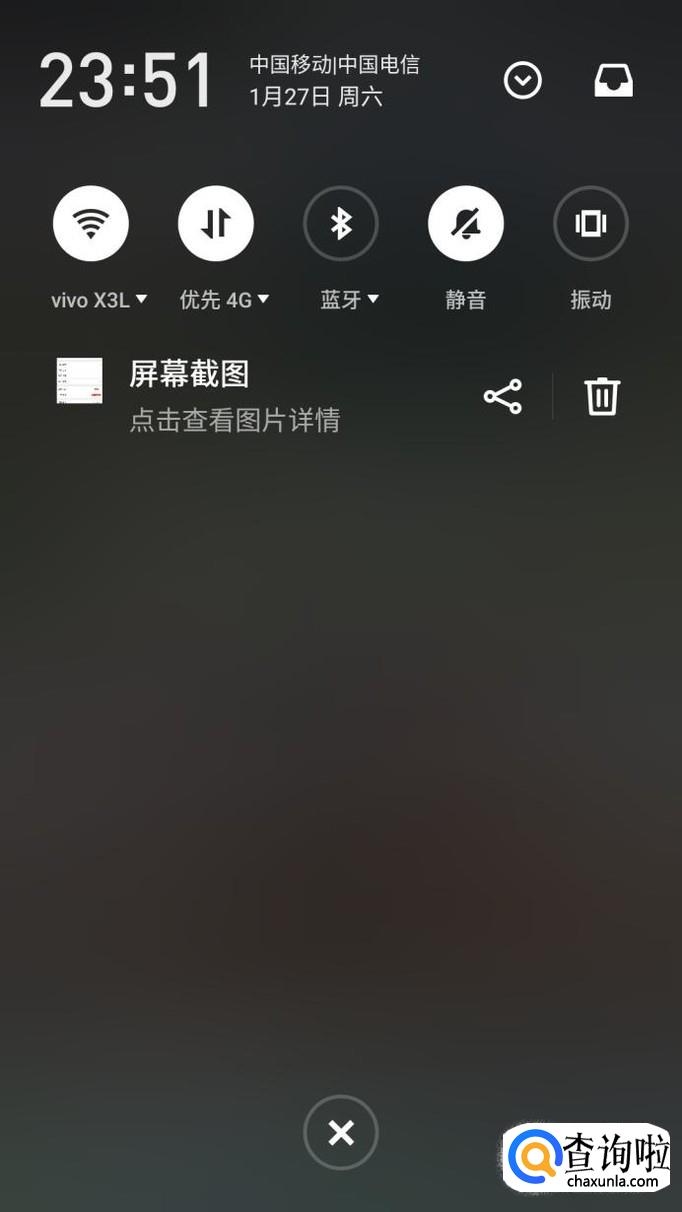Disable silent mode 静音
Screen dimensions: 682x1212
(466, 223)
